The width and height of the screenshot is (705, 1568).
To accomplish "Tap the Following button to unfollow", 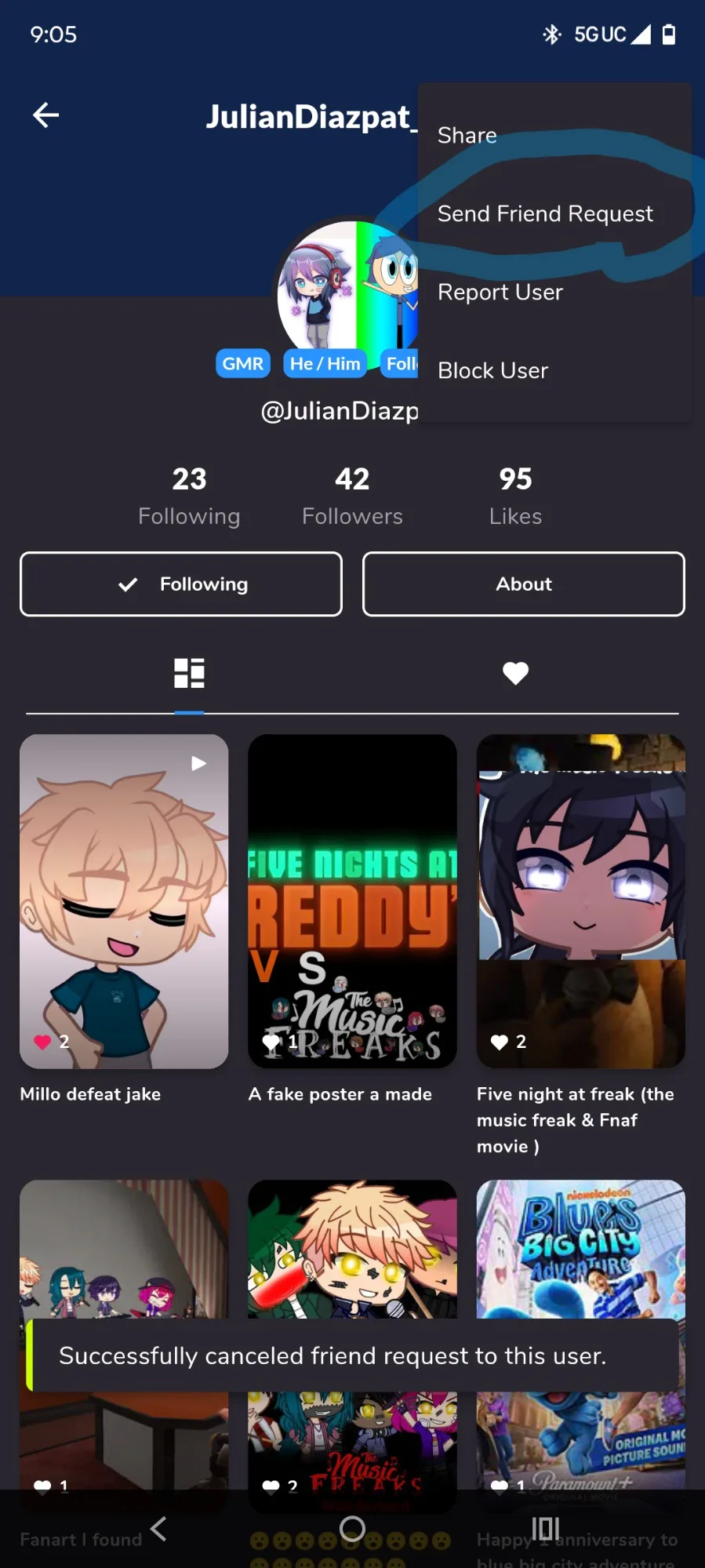I will [181, 584].
